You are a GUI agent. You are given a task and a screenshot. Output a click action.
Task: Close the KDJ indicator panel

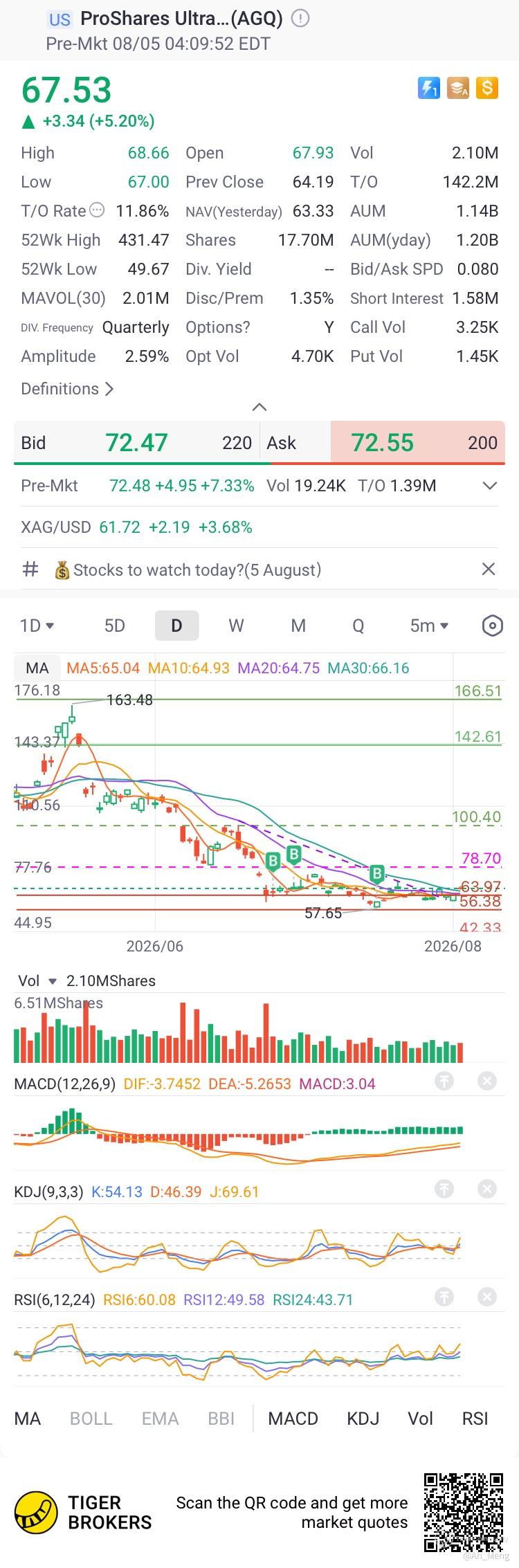coord(487,1189)
